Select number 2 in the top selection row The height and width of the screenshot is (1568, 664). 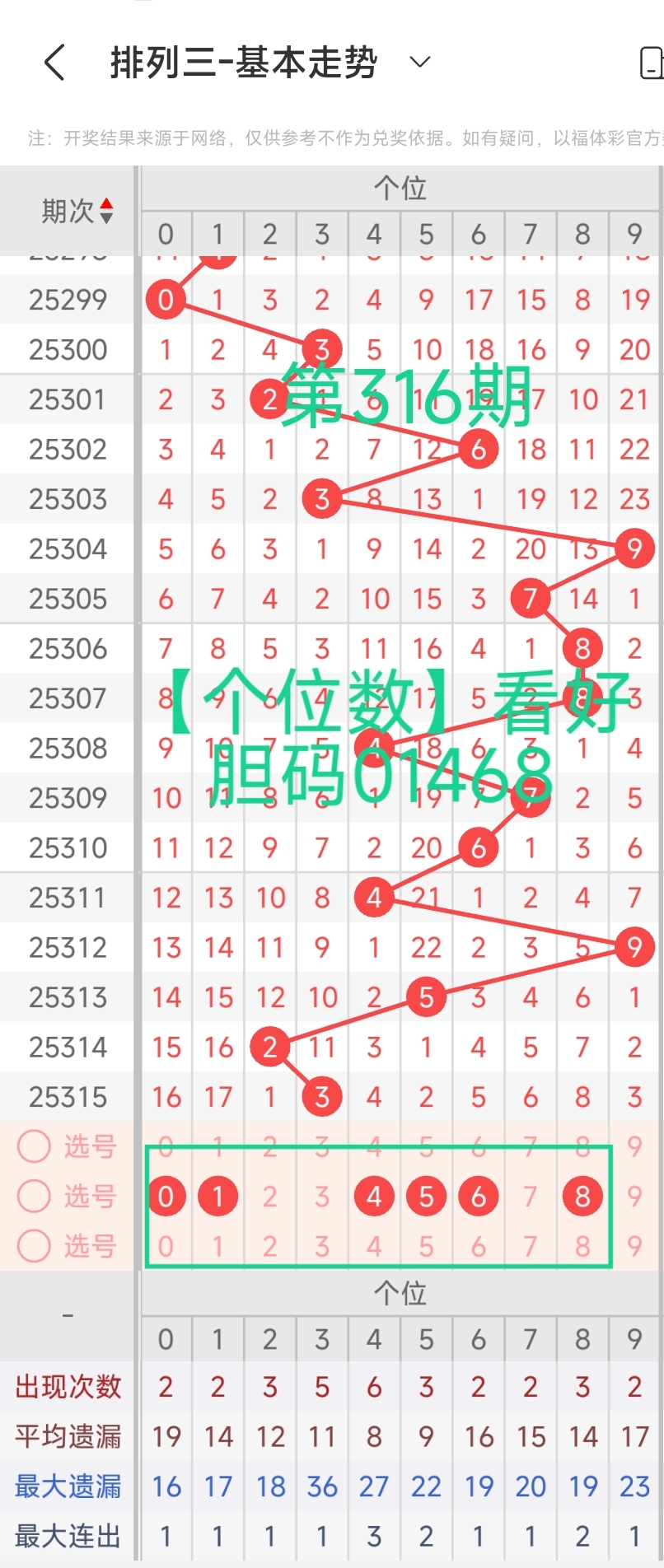tap(269, 1146)
